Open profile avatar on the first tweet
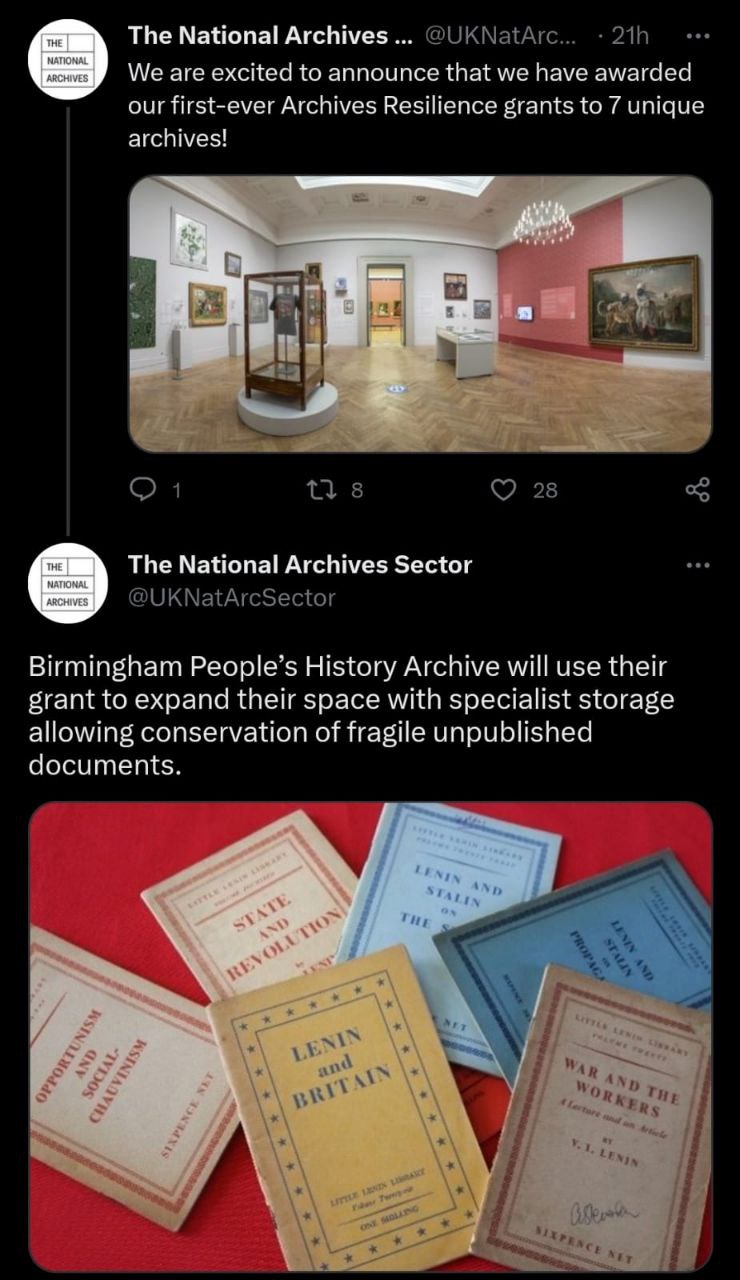The height and width of the screenshot is (1280, 740). tap(68, 59)
